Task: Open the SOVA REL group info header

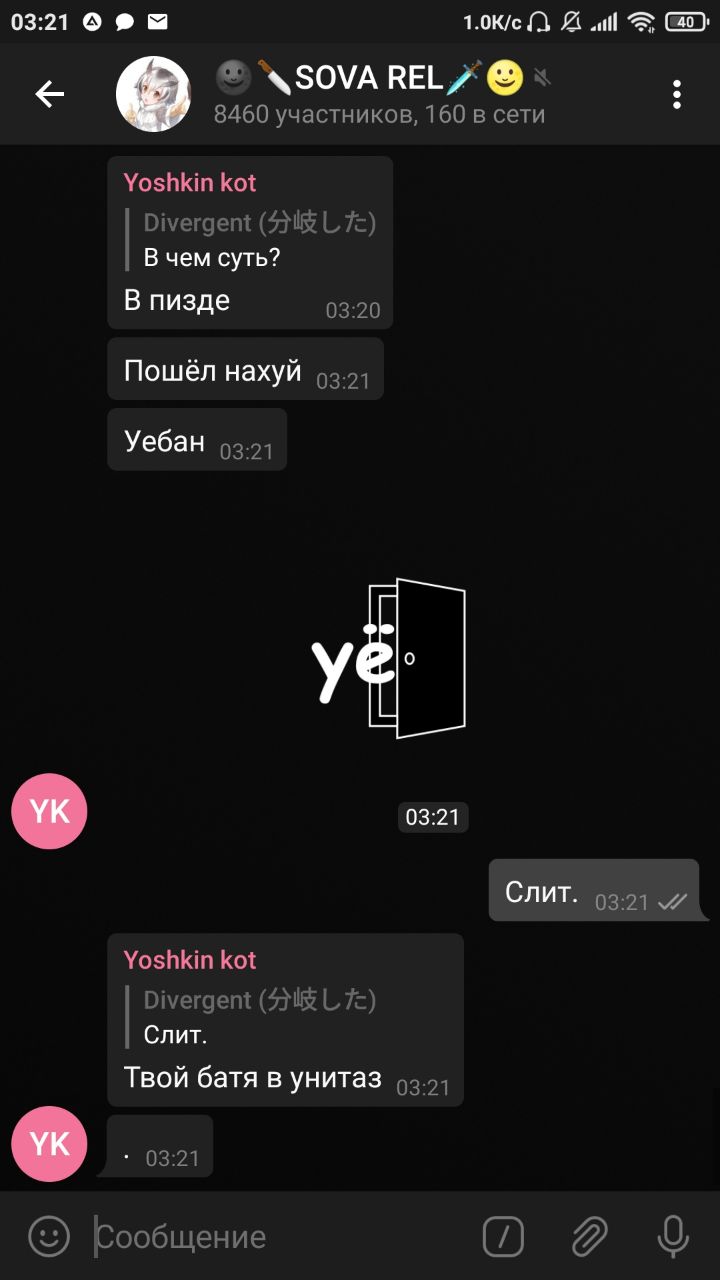Action: point(380,95)
